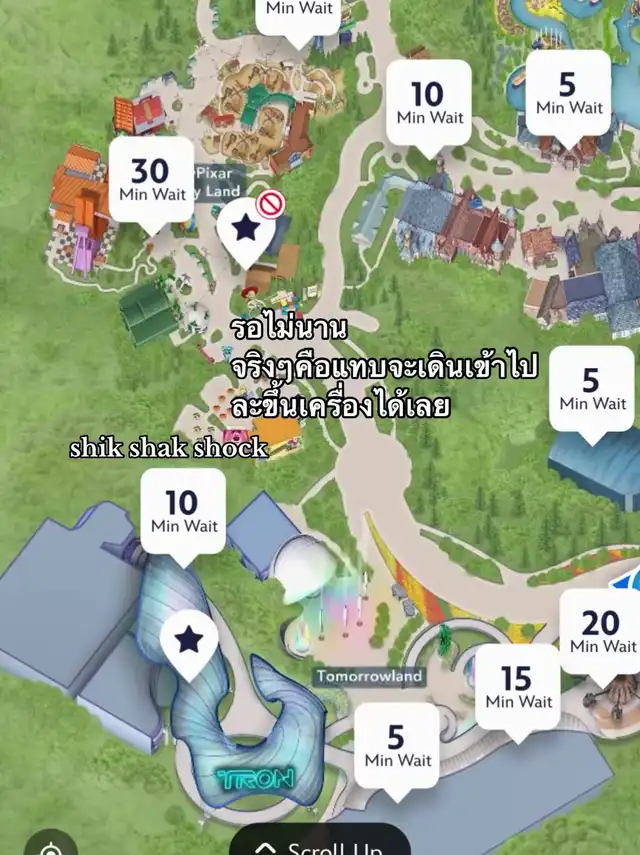Tap the Scroll Up button
This screenshot has height=855, width=640.
click(320, 841)
